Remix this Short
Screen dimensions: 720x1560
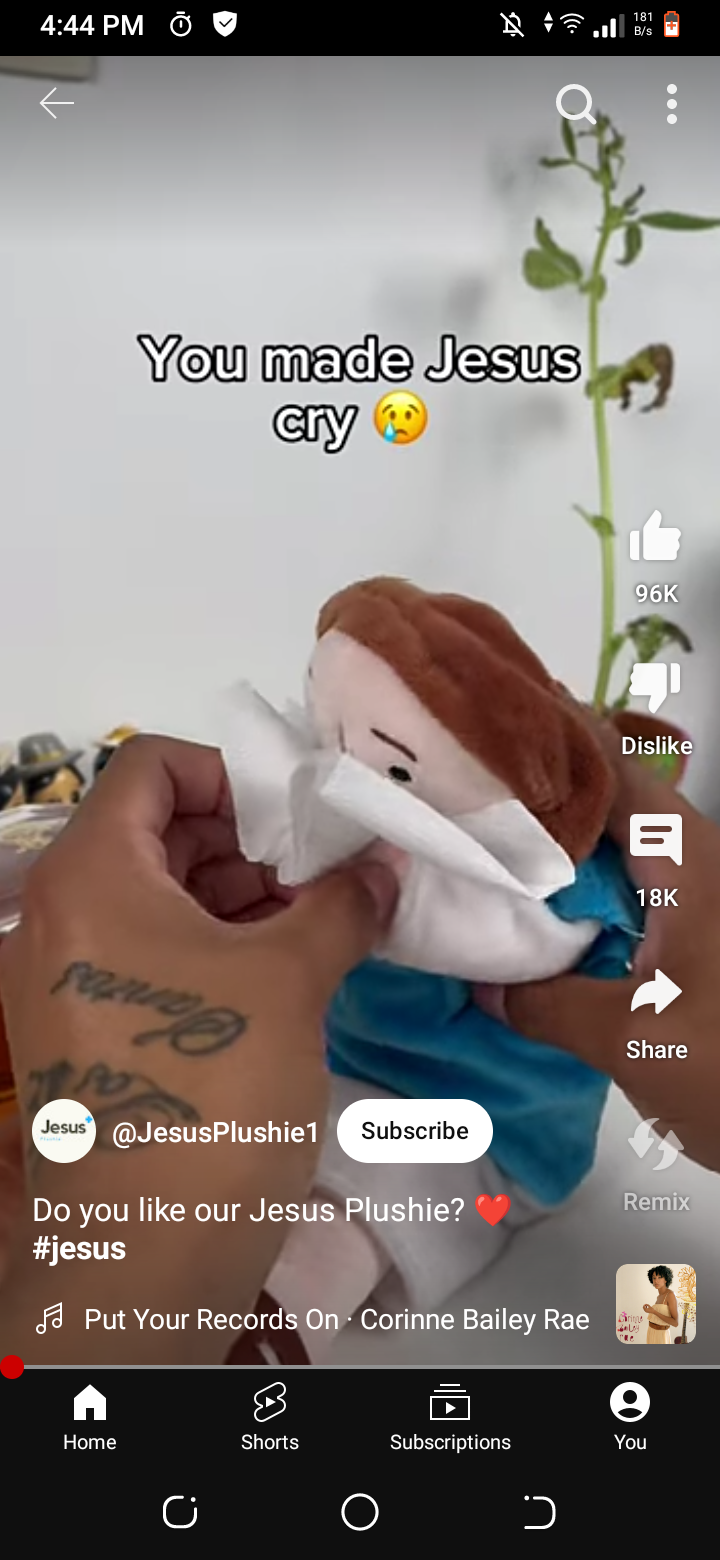(x=656, y=1146)
